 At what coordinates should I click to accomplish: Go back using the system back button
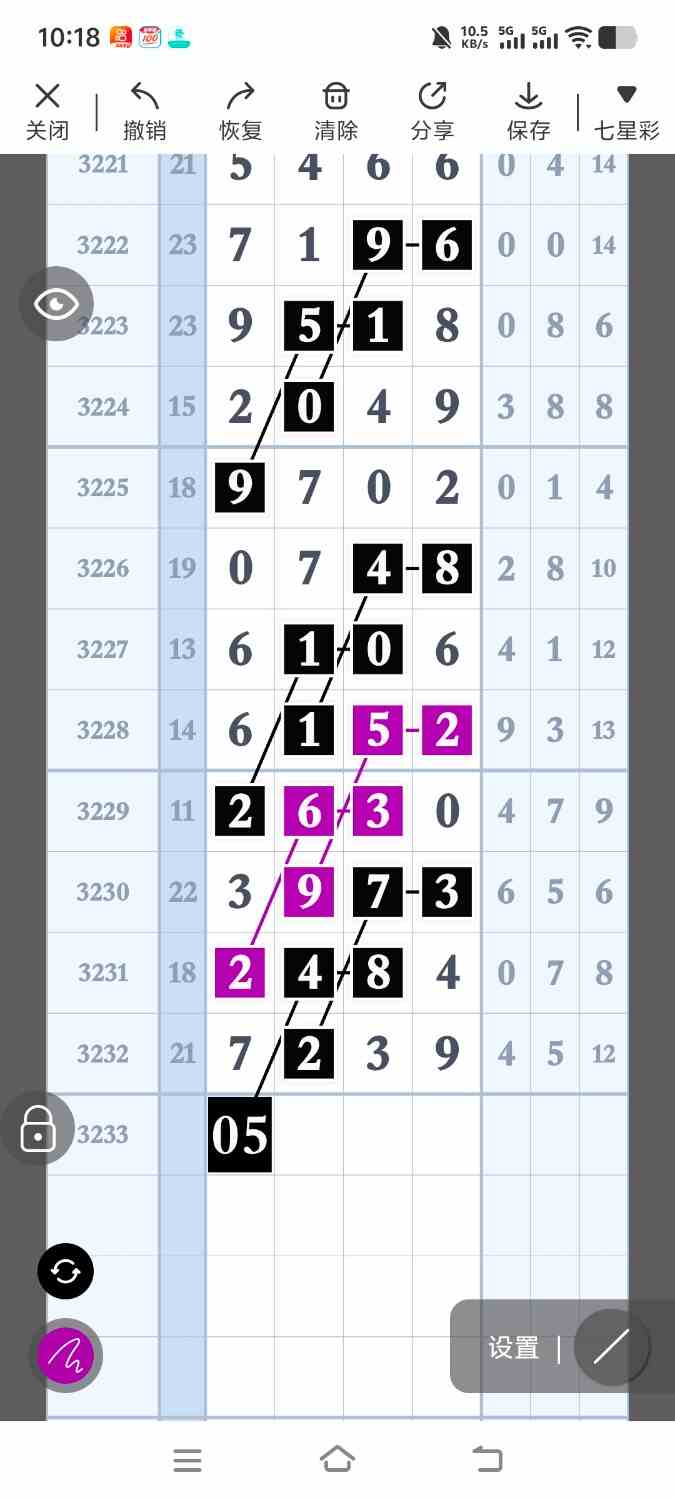pyautogui.click(x=487, y=1460)
